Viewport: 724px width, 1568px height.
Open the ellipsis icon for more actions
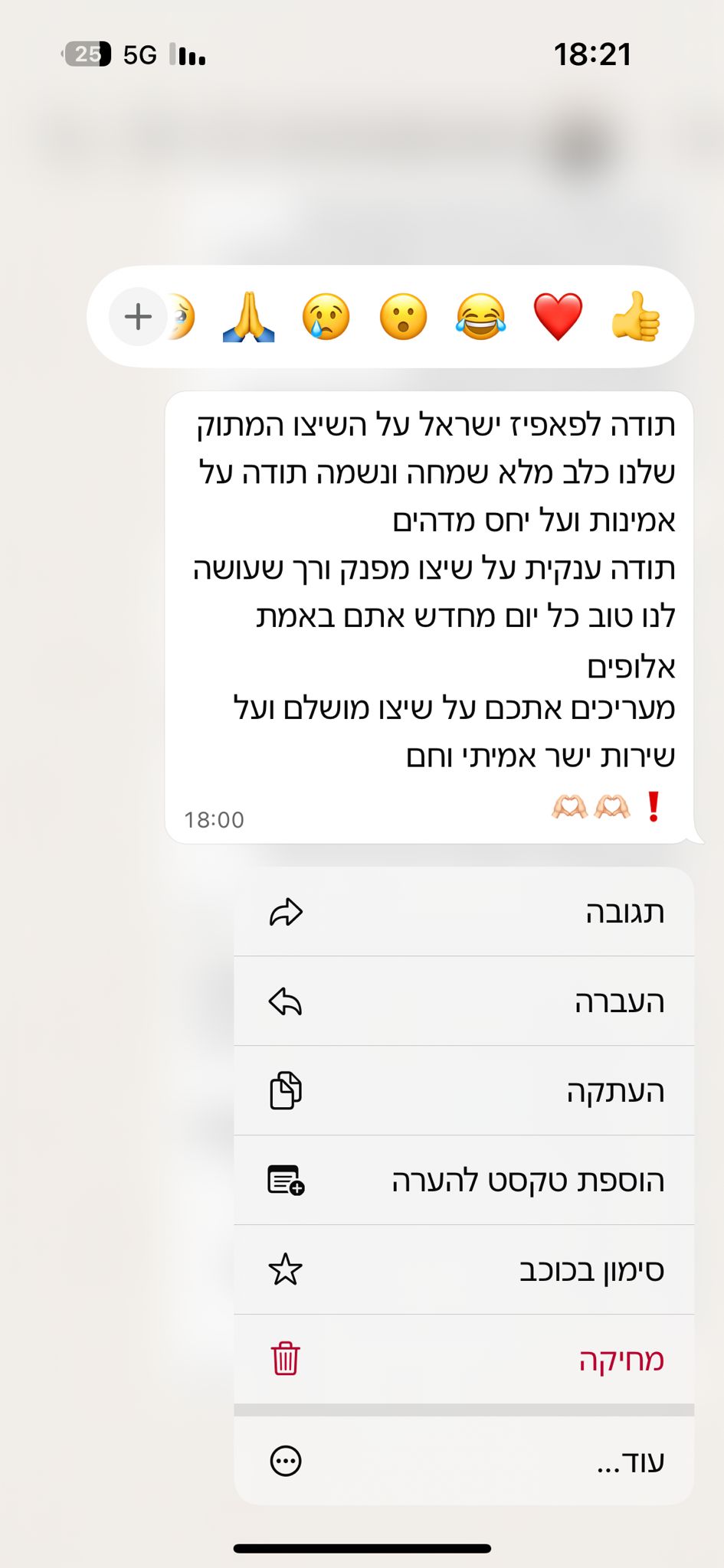285,1460
